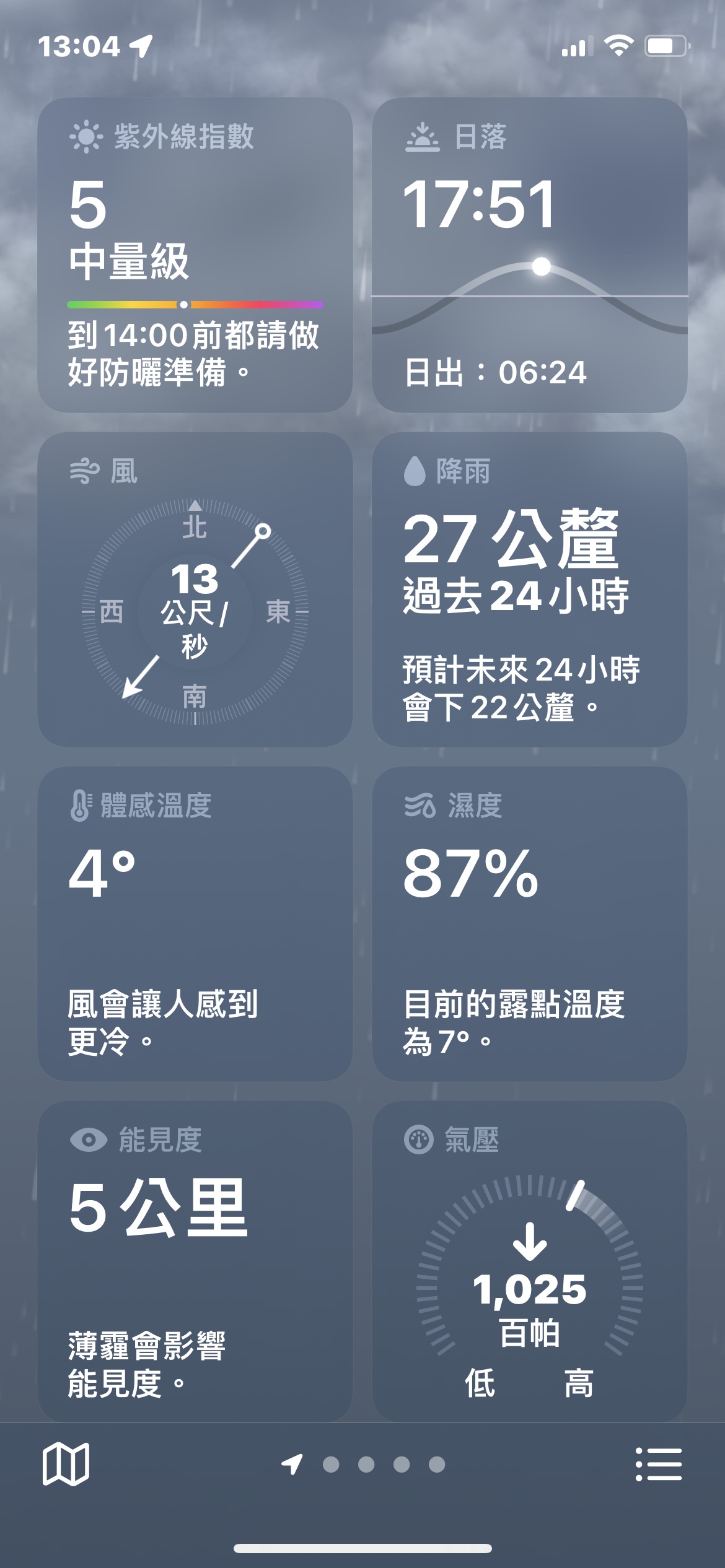Open the wind (風) compass card
This screenshot has height=1568, width=725.
click(x=195, y=590)
